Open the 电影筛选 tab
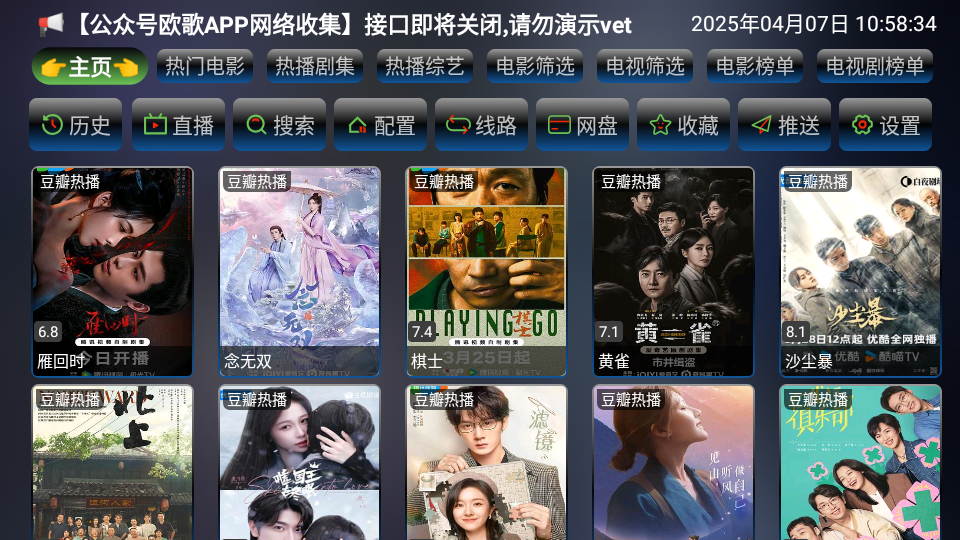Image resolution: width=960 pixels, height=540 pixels. point(535,67)
